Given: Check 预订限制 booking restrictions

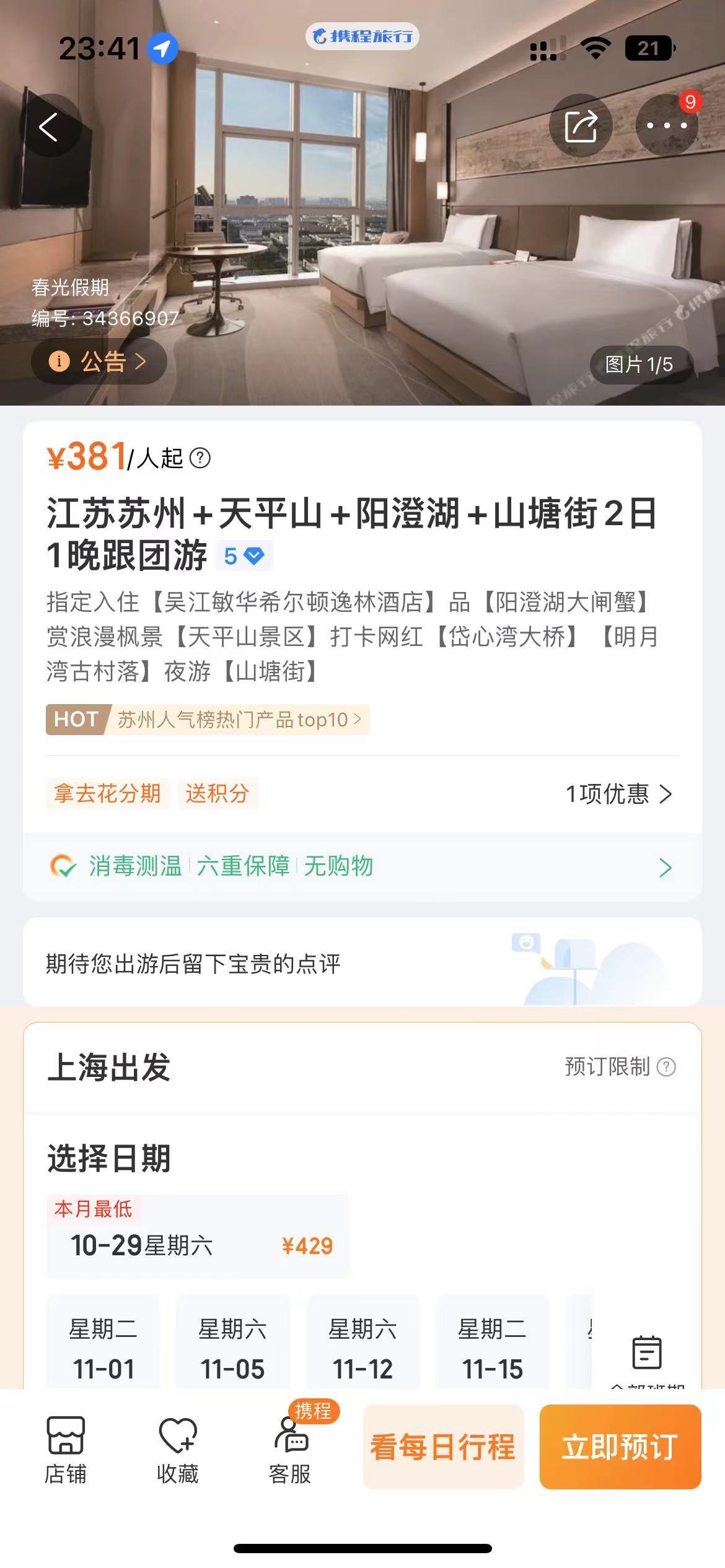Looking at the screenshot, I should pyautogui.click(x=620, y=1067).
